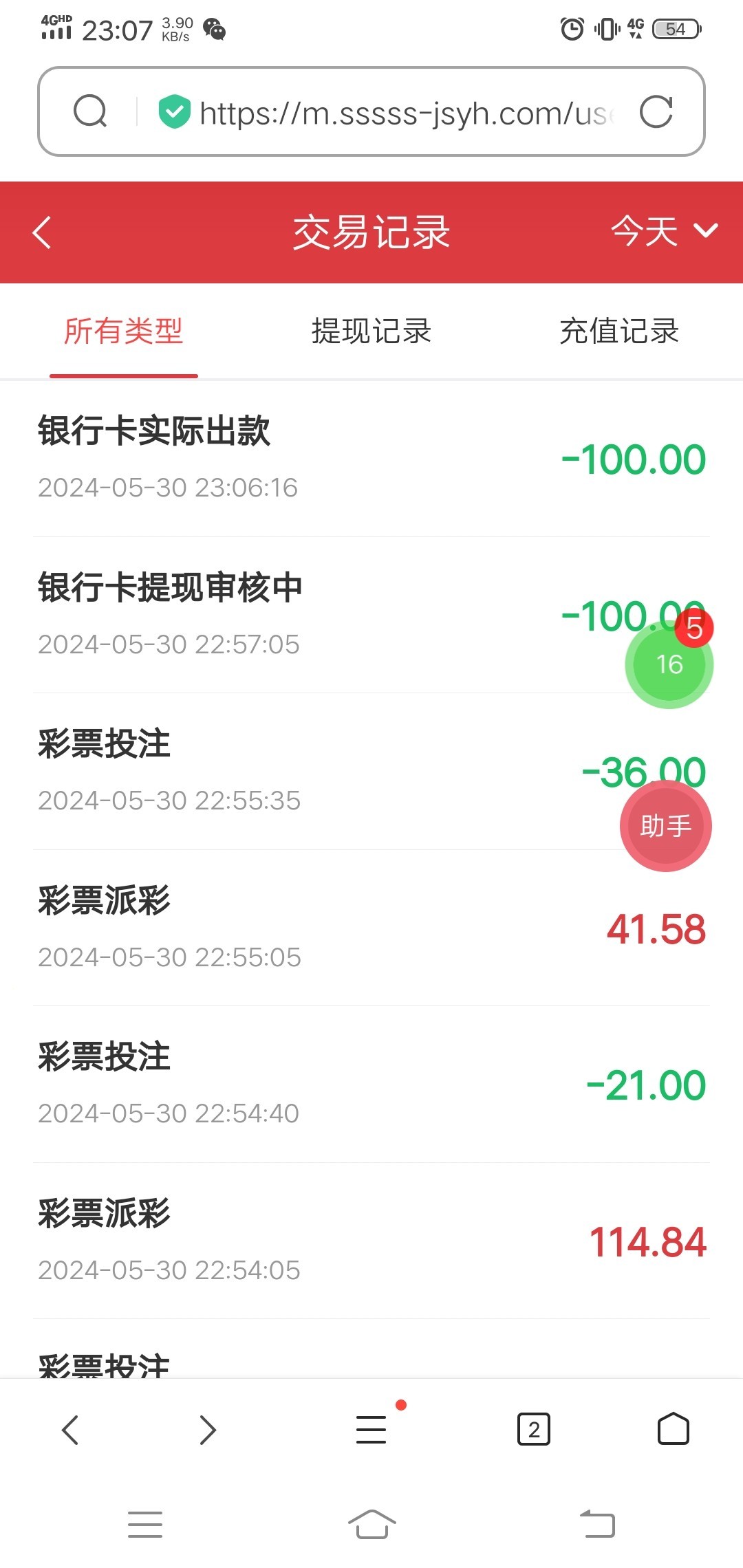Tap the 助手 floating button
Image resolution: width=743 pixels, height=1568 pixels.
pyautogui.click(x=665, y=826)
